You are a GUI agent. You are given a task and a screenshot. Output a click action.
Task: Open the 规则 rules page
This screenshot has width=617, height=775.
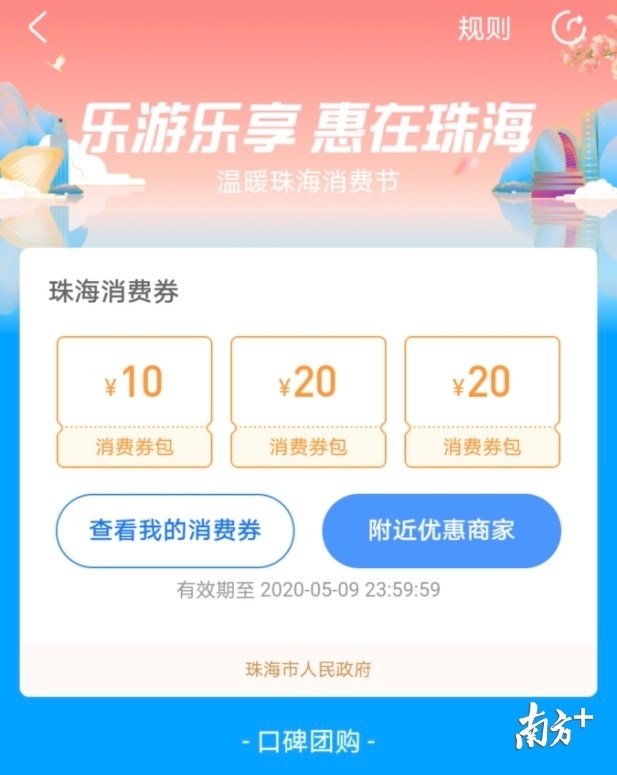click(x=484, y=29)
